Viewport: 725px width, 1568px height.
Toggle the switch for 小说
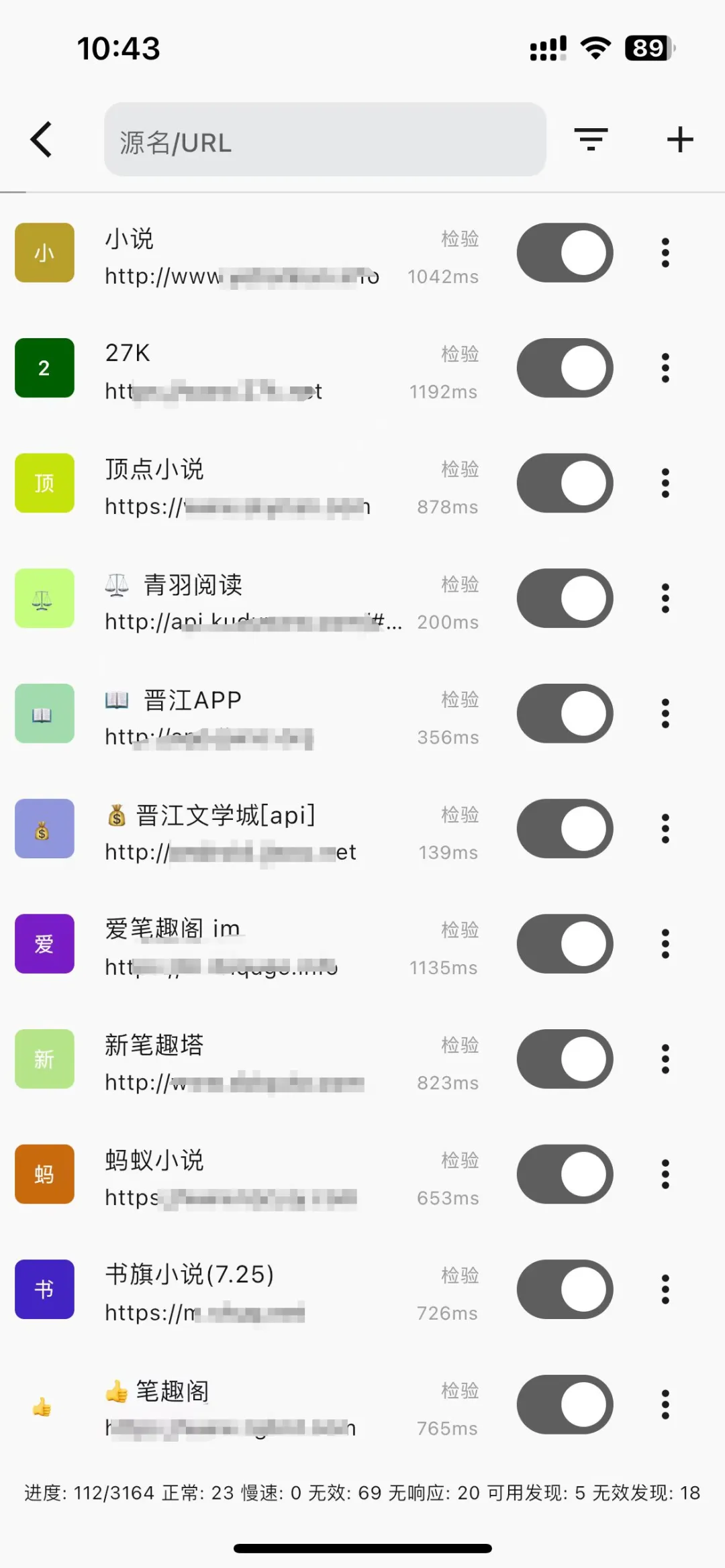(x=564, y=253)
